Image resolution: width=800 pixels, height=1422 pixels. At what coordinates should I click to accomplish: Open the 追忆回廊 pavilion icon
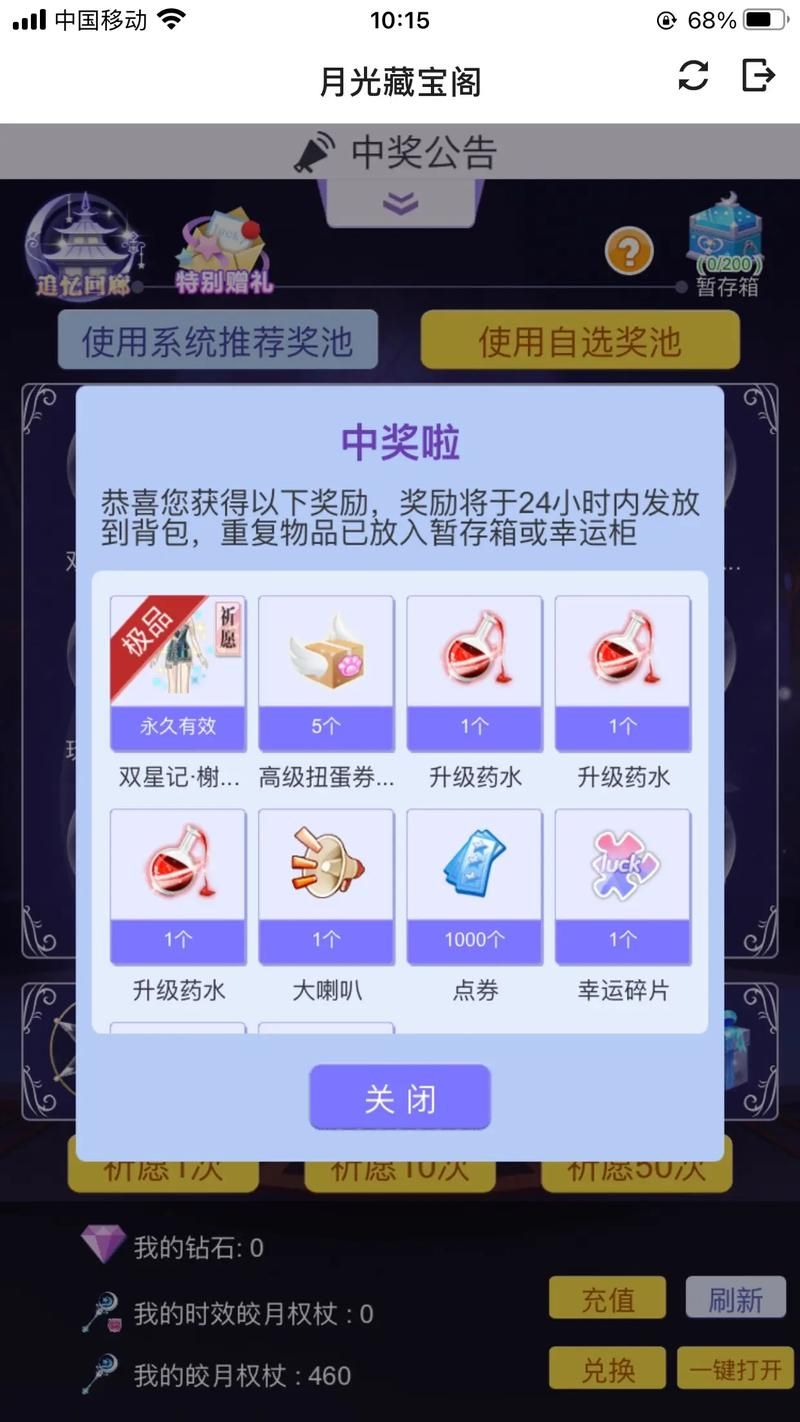[83, 247]
